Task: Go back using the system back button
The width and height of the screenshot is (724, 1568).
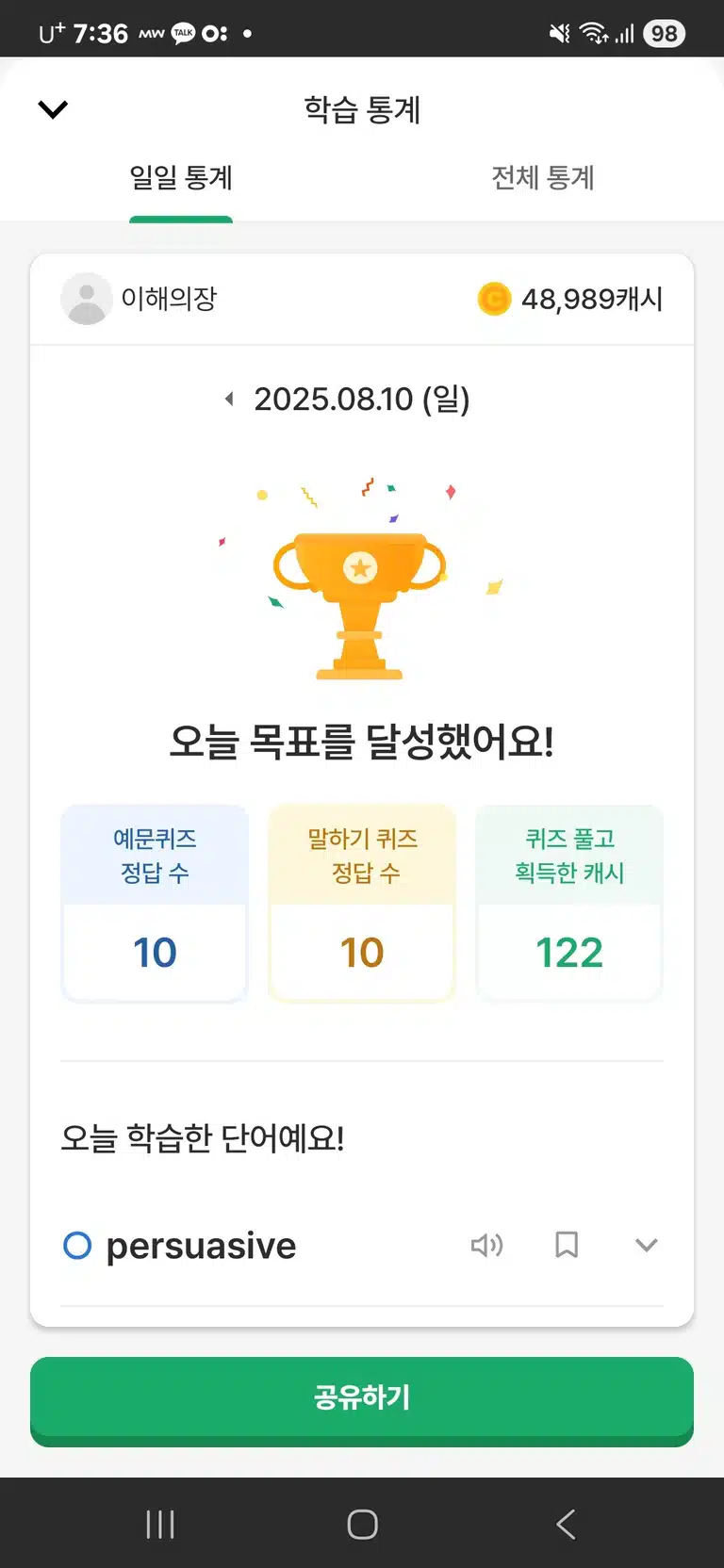Action: [565, 1524]
